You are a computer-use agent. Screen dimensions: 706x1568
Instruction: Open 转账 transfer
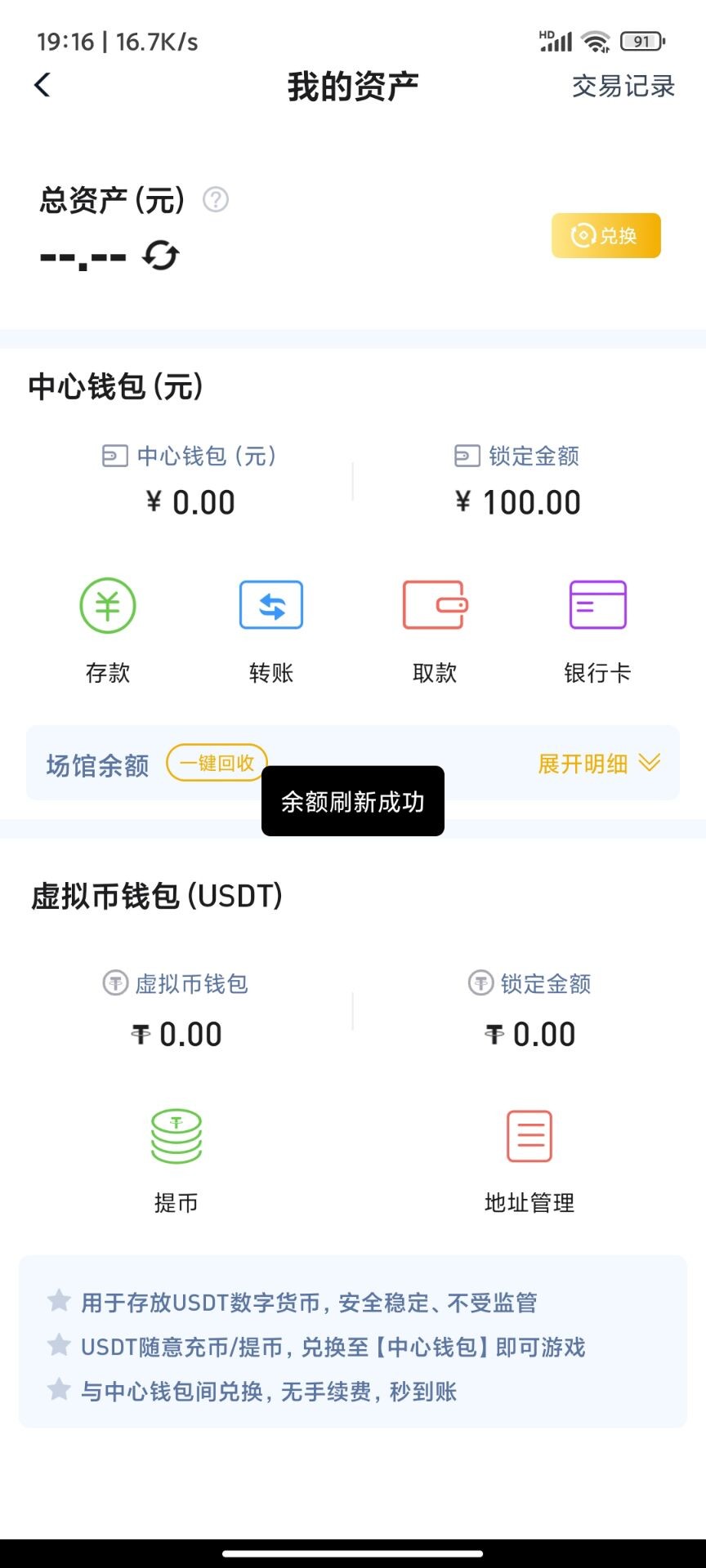[271, 630]
